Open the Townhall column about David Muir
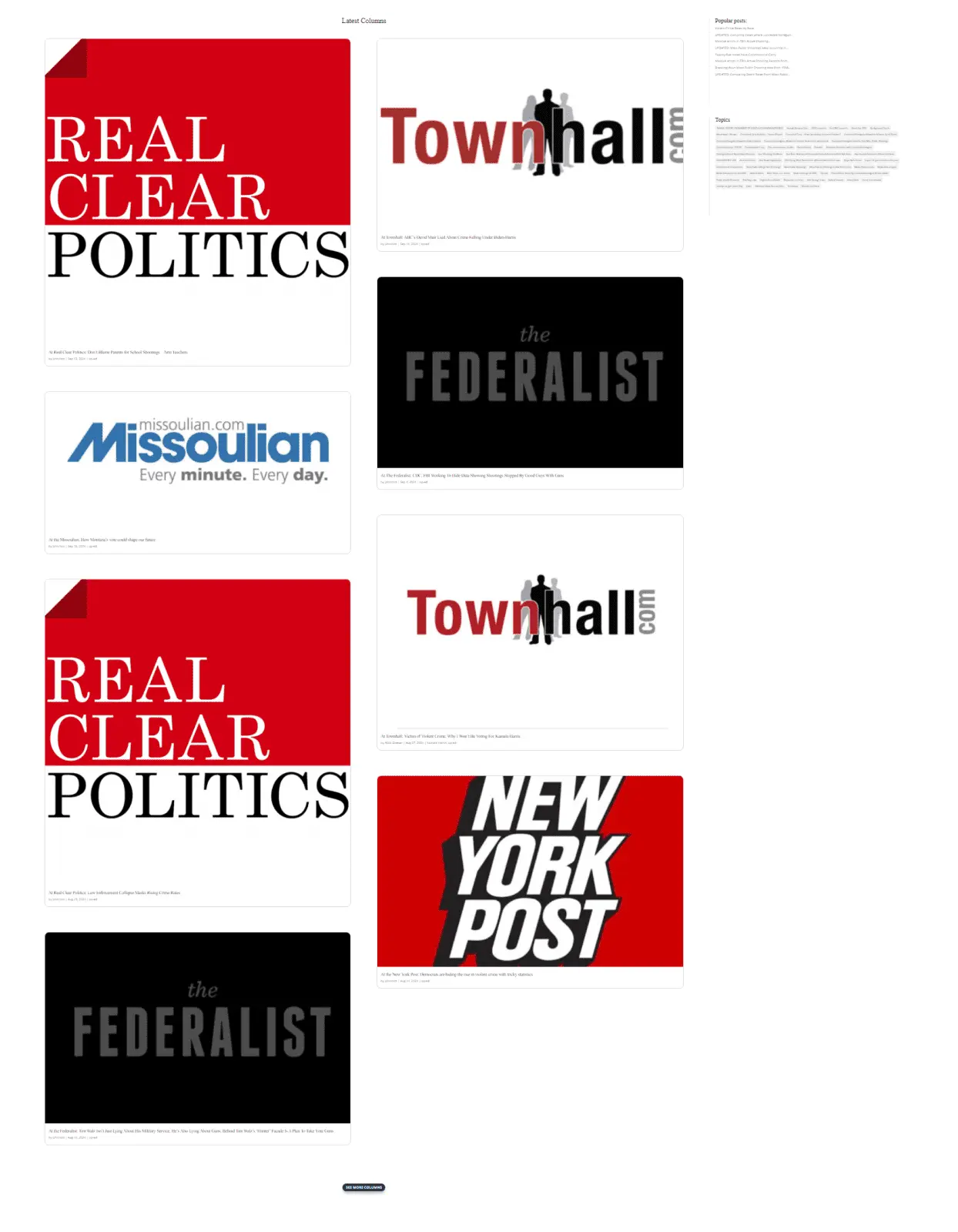Screen dimensions: 958x1232 [448, 237]
